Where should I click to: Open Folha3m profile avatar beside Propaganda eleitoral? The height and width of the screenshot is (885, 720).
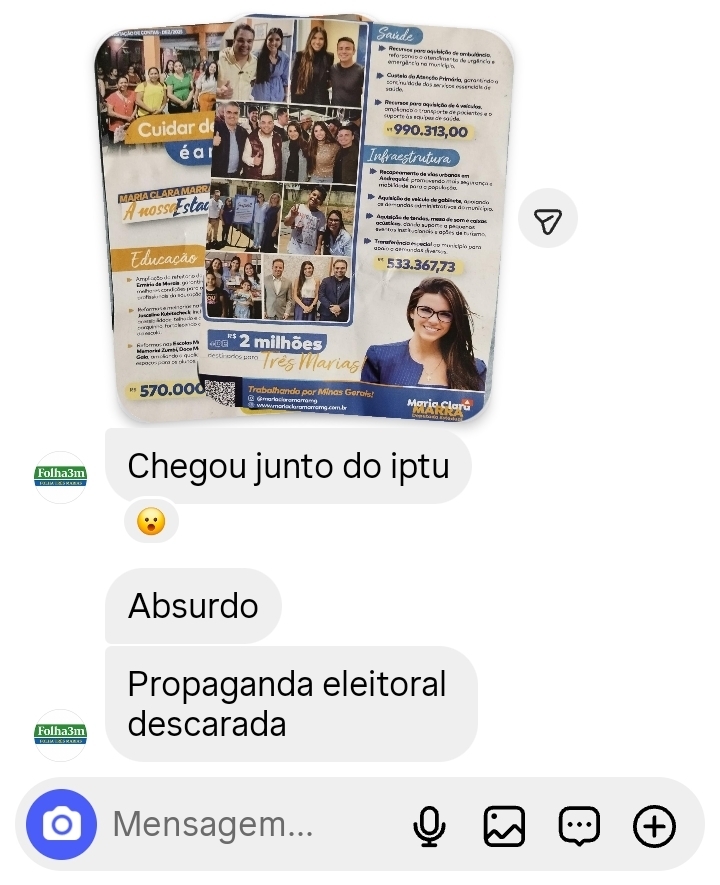pos(61,735)
